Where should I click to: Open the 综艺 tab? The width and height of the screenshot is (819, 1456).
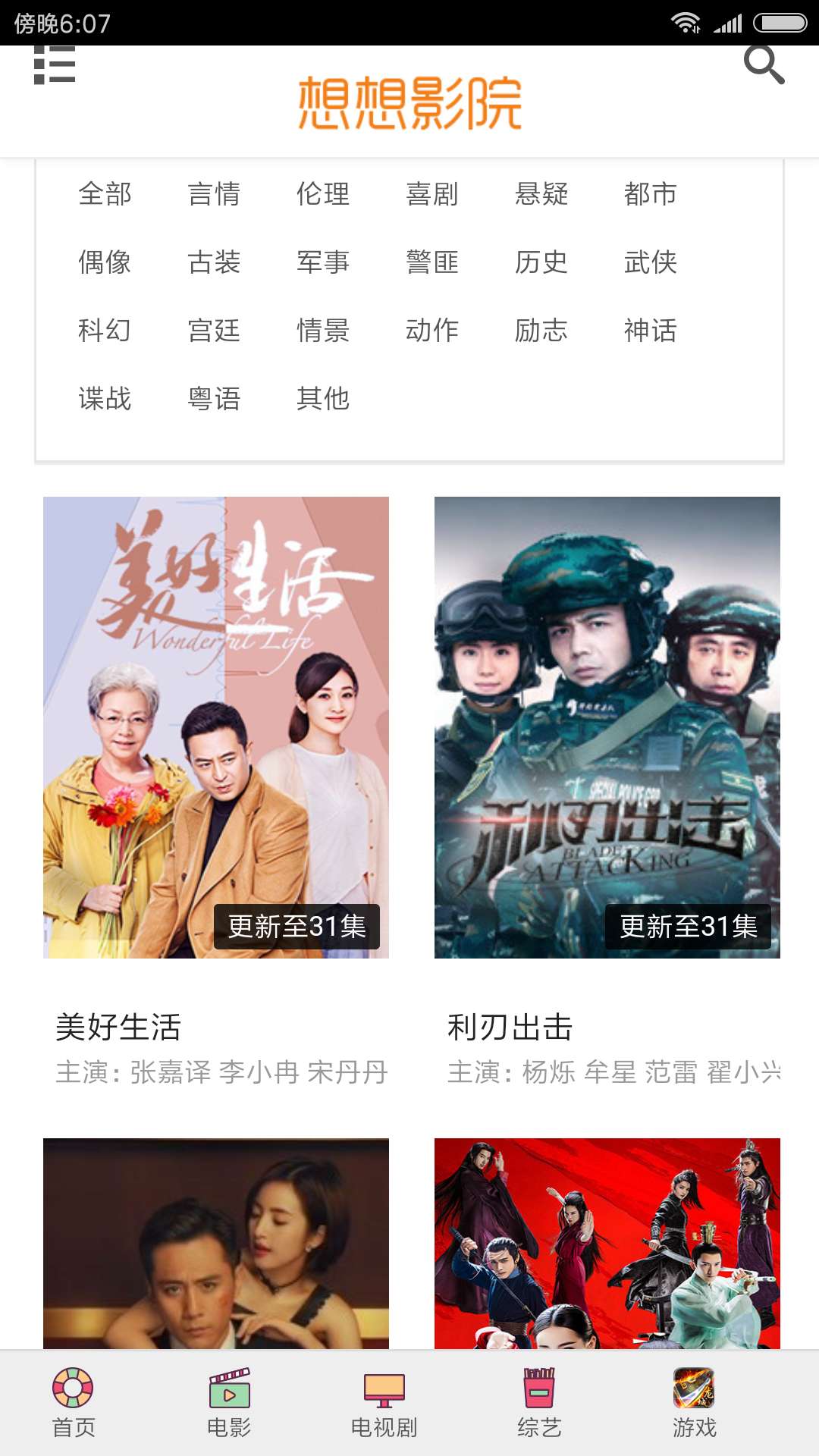[539, 1403]
